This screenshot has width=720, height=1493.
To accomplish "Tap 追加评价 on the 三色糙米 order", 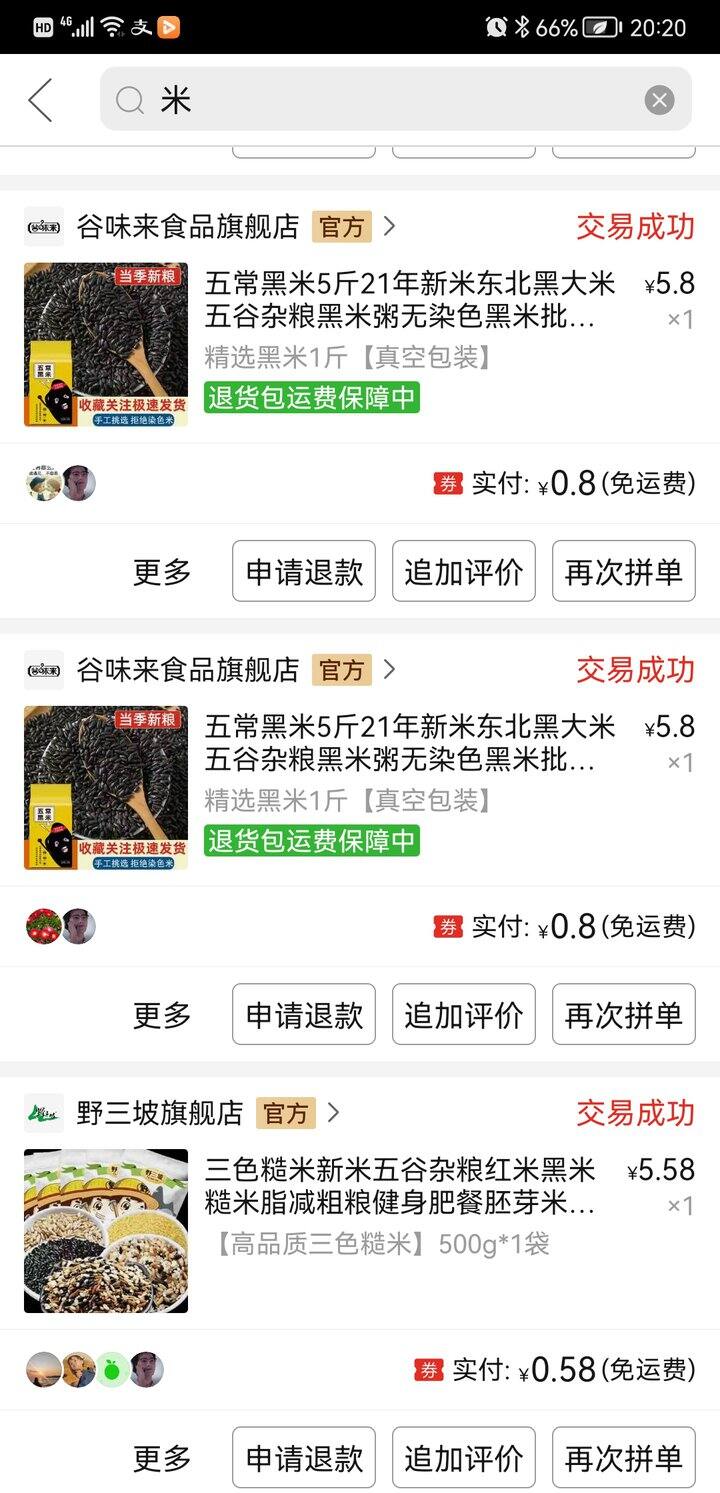I will tap(464, 1458).
